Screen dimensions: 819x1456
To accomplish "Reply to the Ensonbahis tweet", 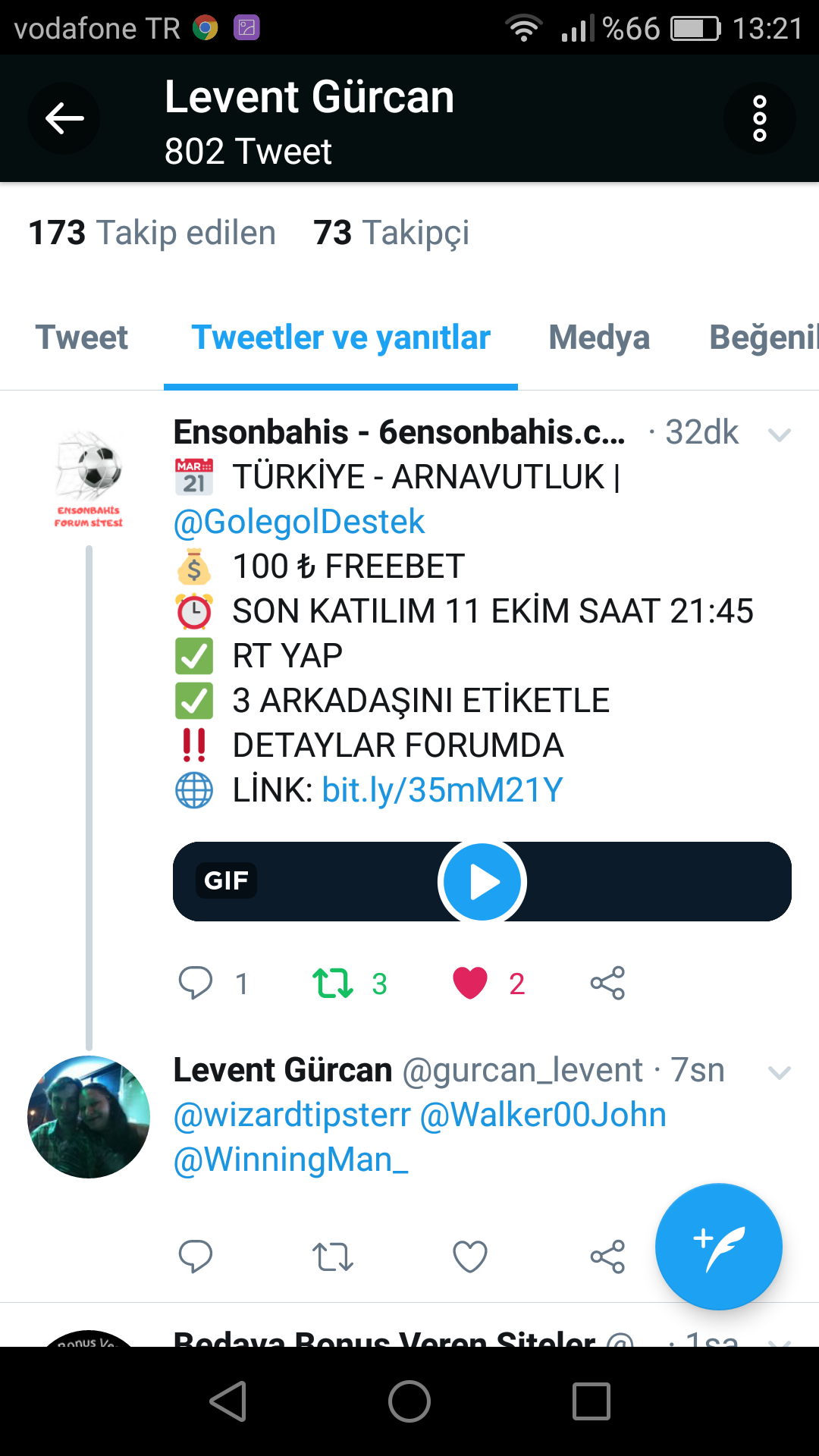I will 196,984.
